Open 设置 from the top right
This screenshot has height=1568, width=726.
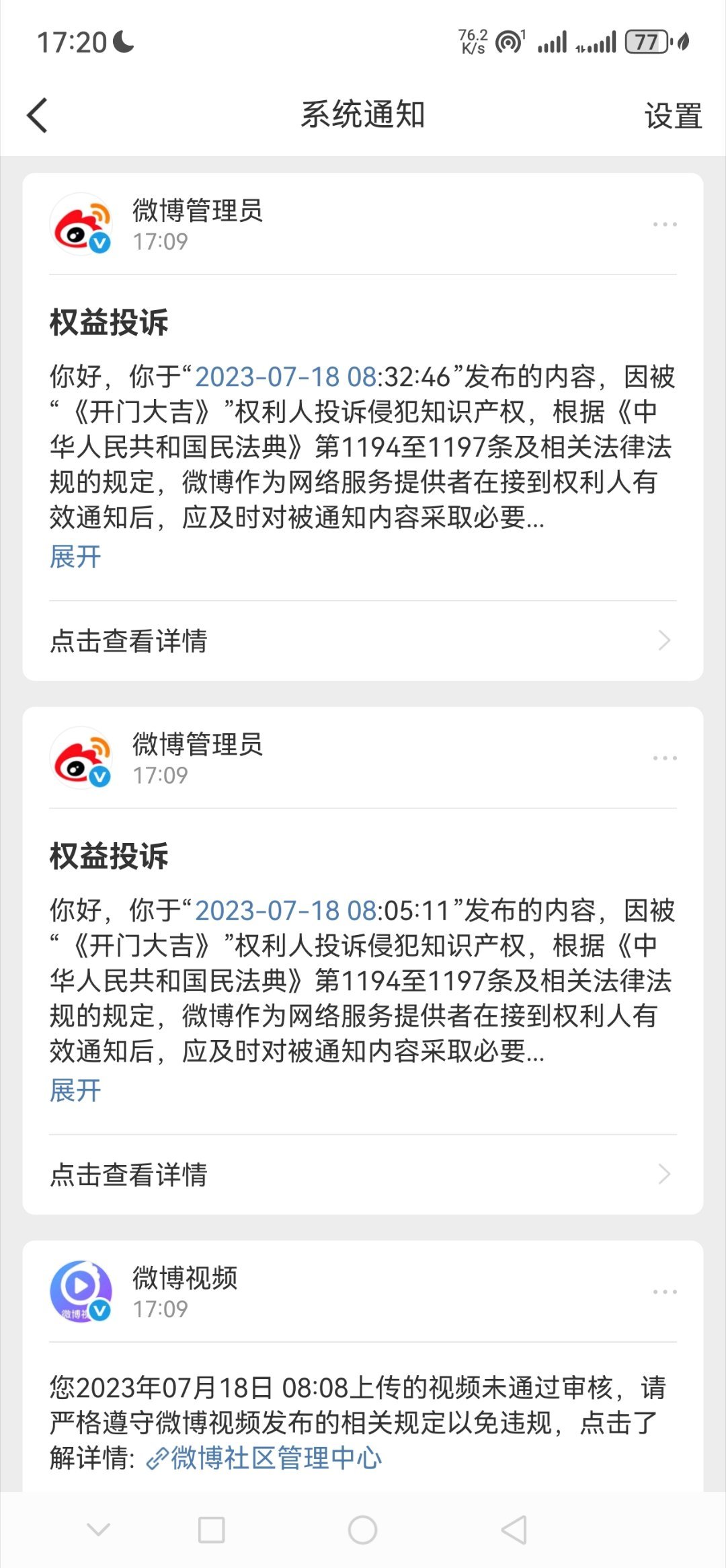coord(673,116)
